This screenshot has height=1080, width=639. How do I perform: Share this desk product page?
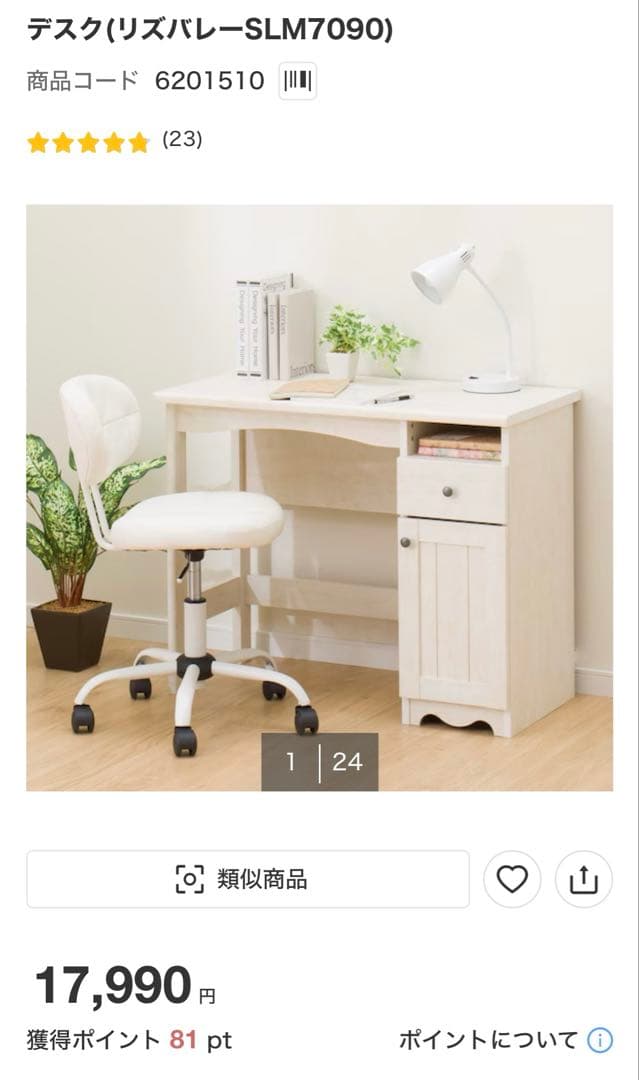point(583,879)
